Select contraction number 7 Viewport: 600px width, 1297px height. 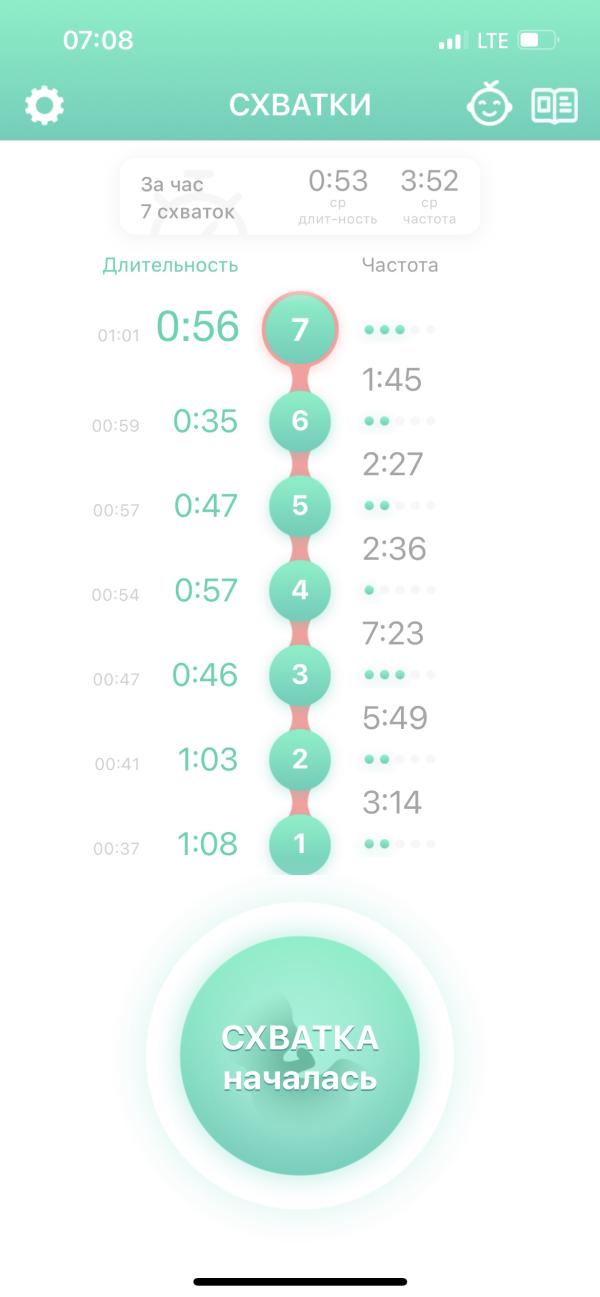pyautogui.click(x=300, y=330)
